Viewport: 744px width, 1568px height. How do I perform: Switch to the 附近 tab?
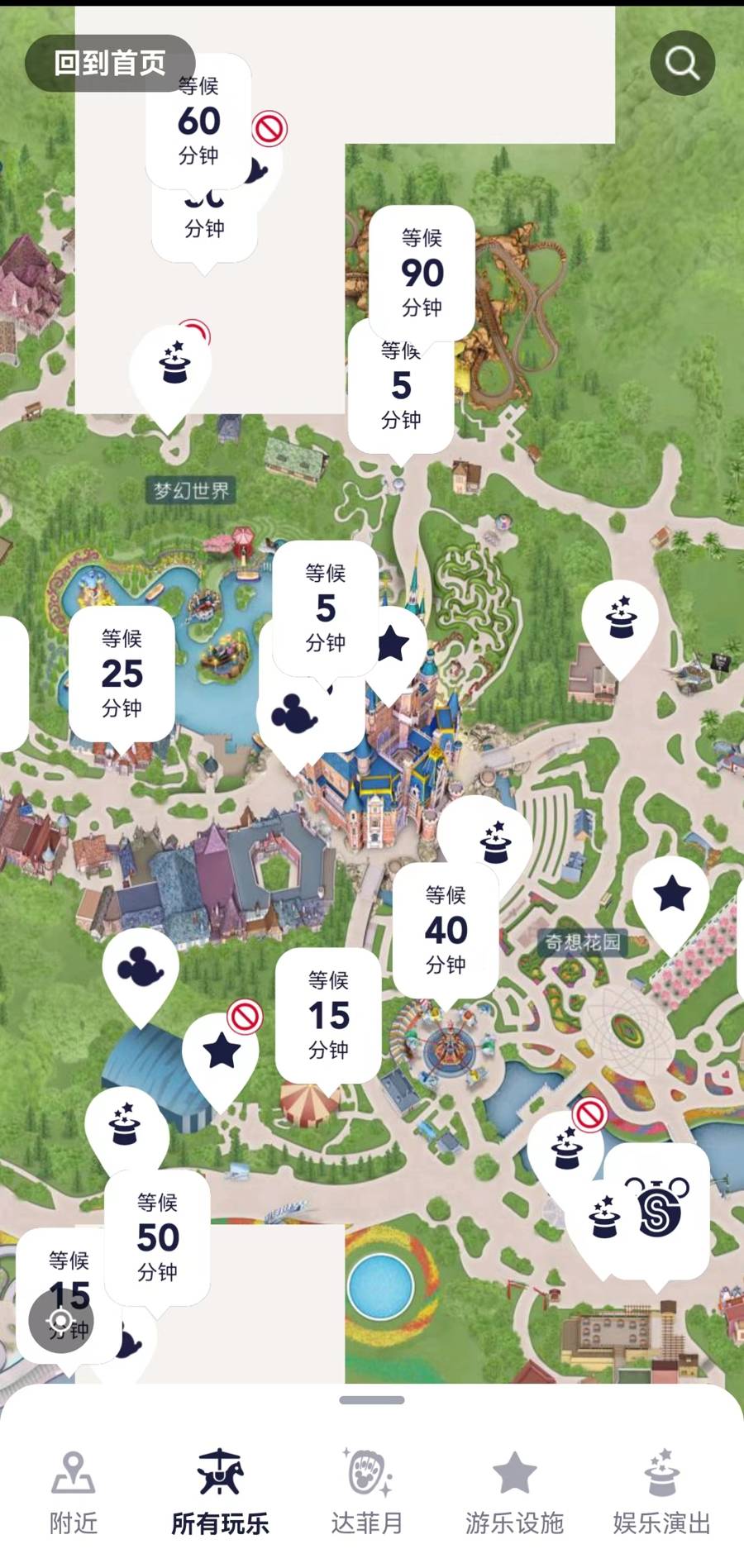74,1492
